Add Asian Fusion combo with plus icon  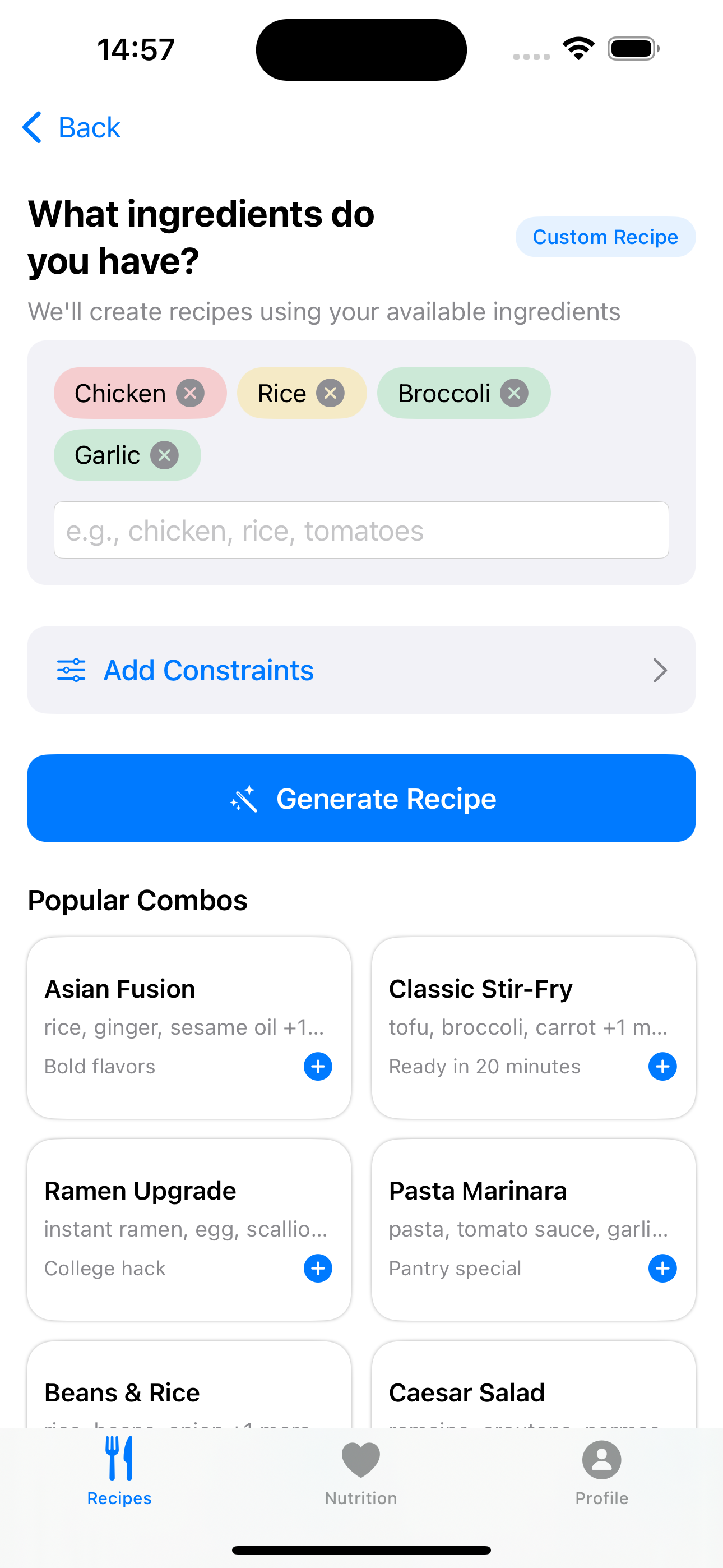pyautogui.click(x=318, y=1066)
